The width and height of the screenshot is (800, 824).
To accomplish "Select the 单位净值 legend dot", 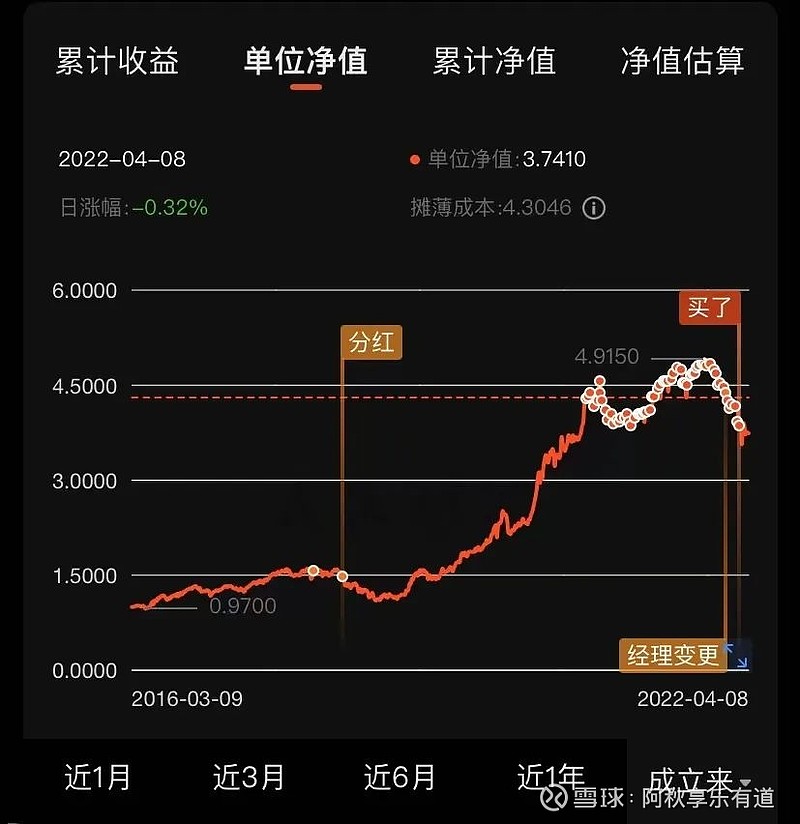I will 413,158.
